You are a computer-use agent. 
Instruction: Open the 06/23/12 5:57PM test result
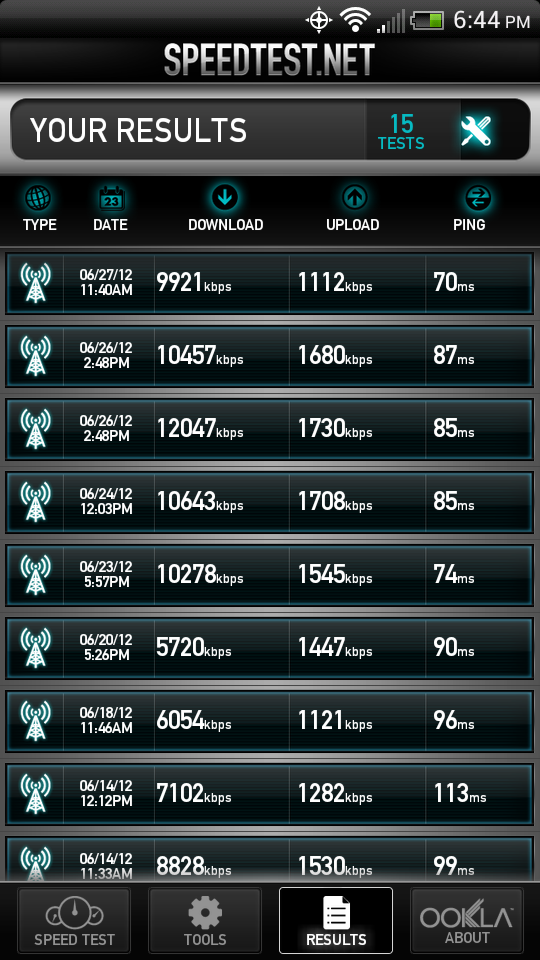coord(269,576)
